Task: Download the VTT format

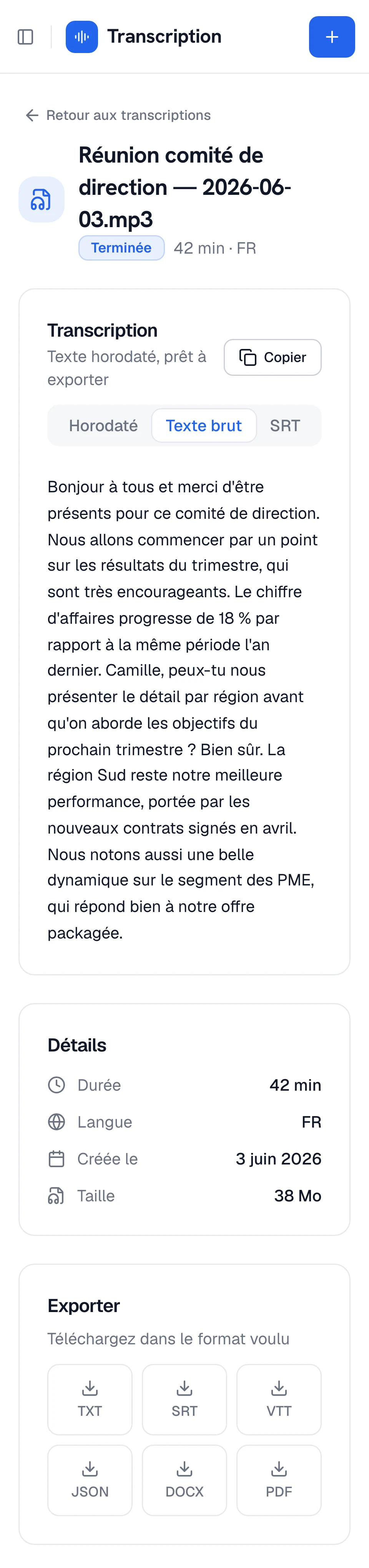Action: pyautogui.click(x=279, y=1399)
